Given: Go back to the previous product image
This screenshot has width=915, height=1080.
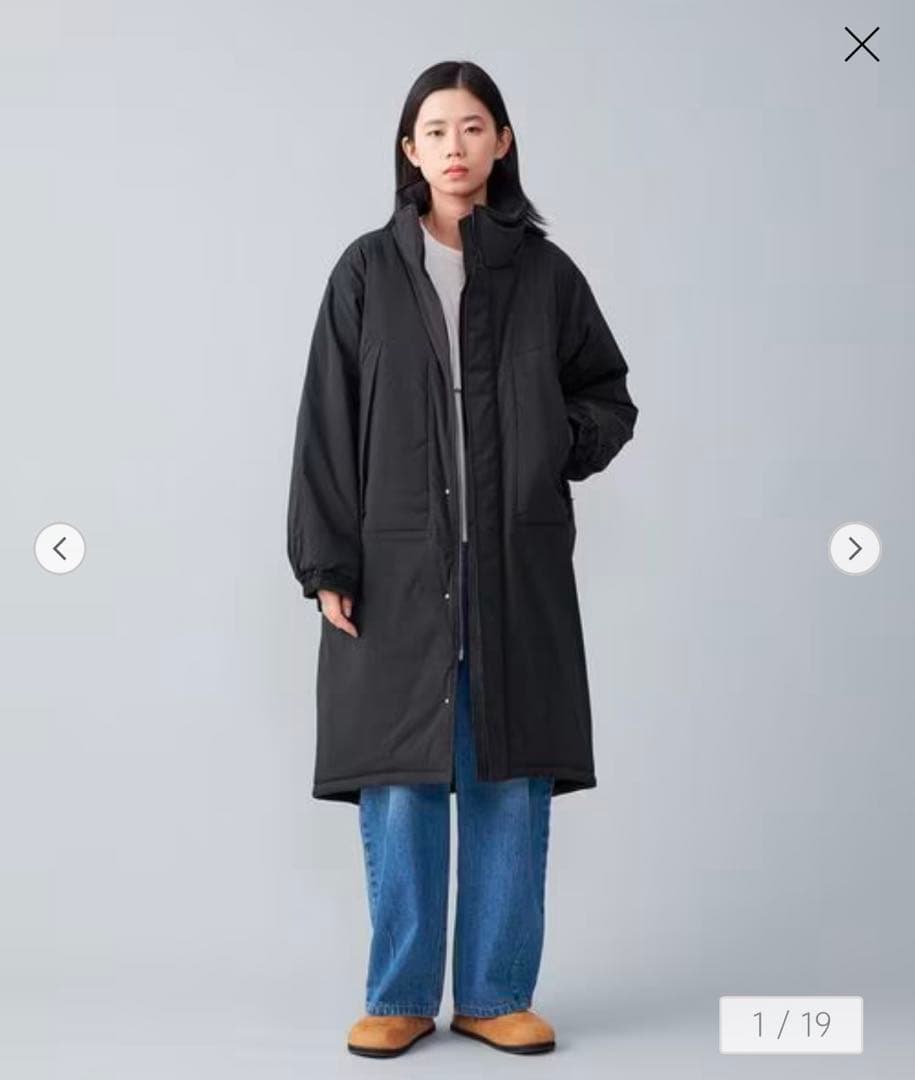Looking at the screenshot, I should click(60, 549).
